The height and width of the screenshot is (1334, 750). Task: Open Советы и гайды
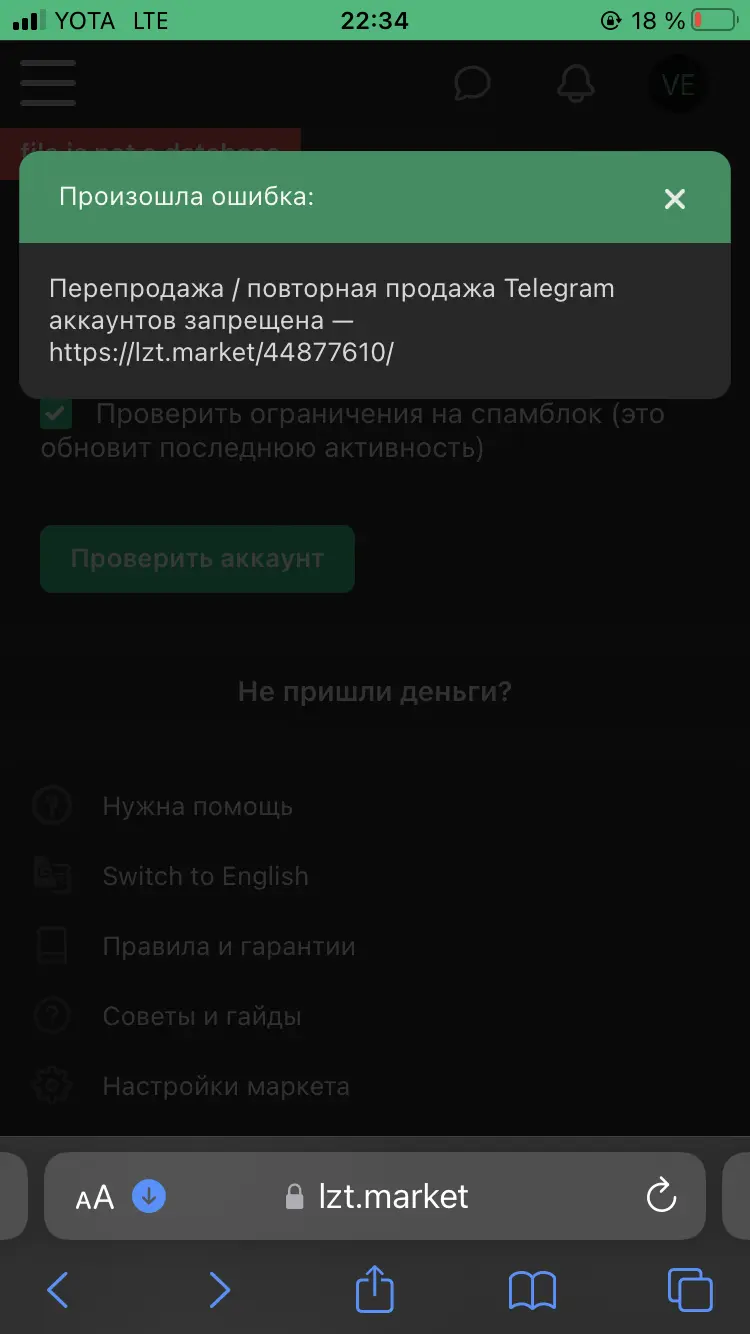[x=202, y=1016]
